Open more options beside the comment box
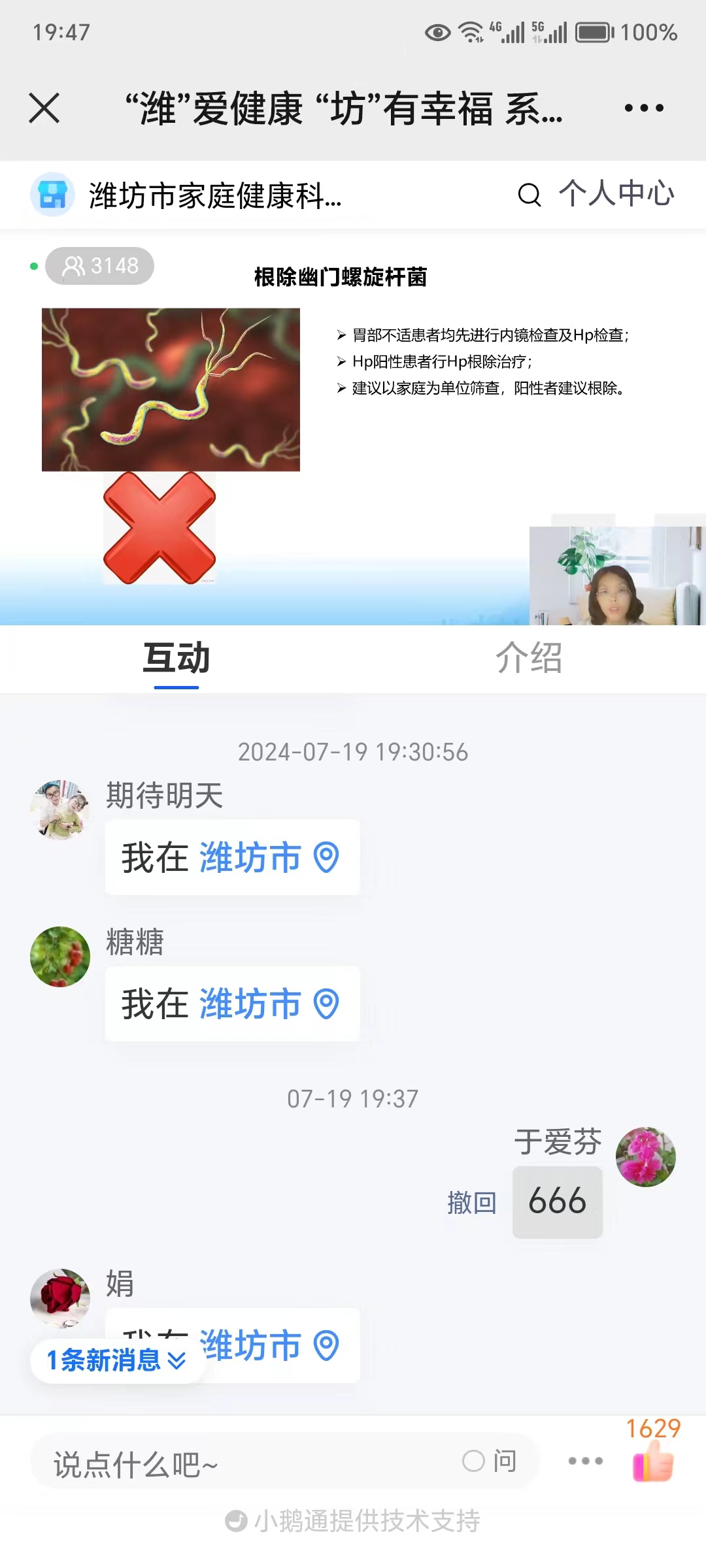 [585, 1462]
